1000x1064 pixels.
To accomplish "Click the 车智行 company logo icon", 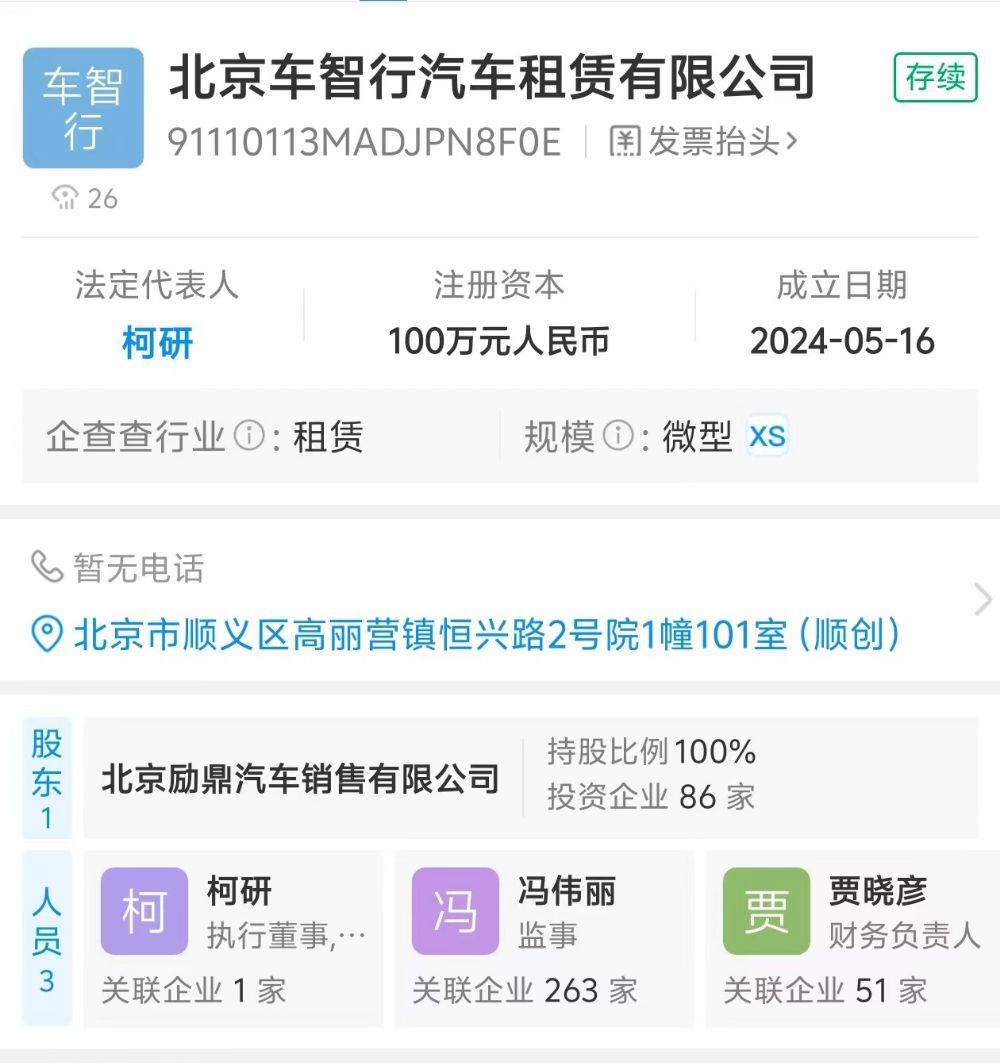I will [x=81, y=105].
